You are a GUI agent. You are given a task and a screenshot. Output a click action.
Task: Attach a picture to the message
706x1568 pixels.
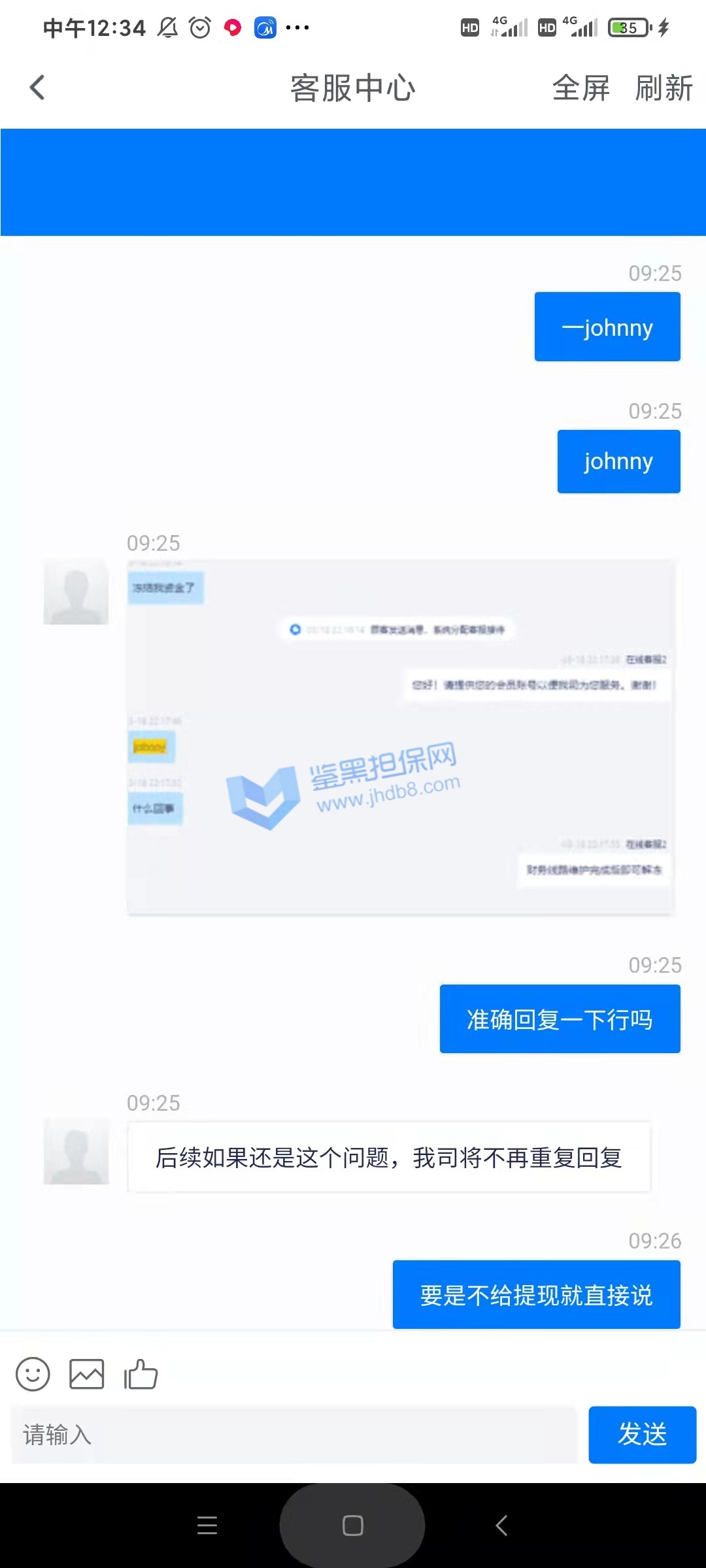87,1374
